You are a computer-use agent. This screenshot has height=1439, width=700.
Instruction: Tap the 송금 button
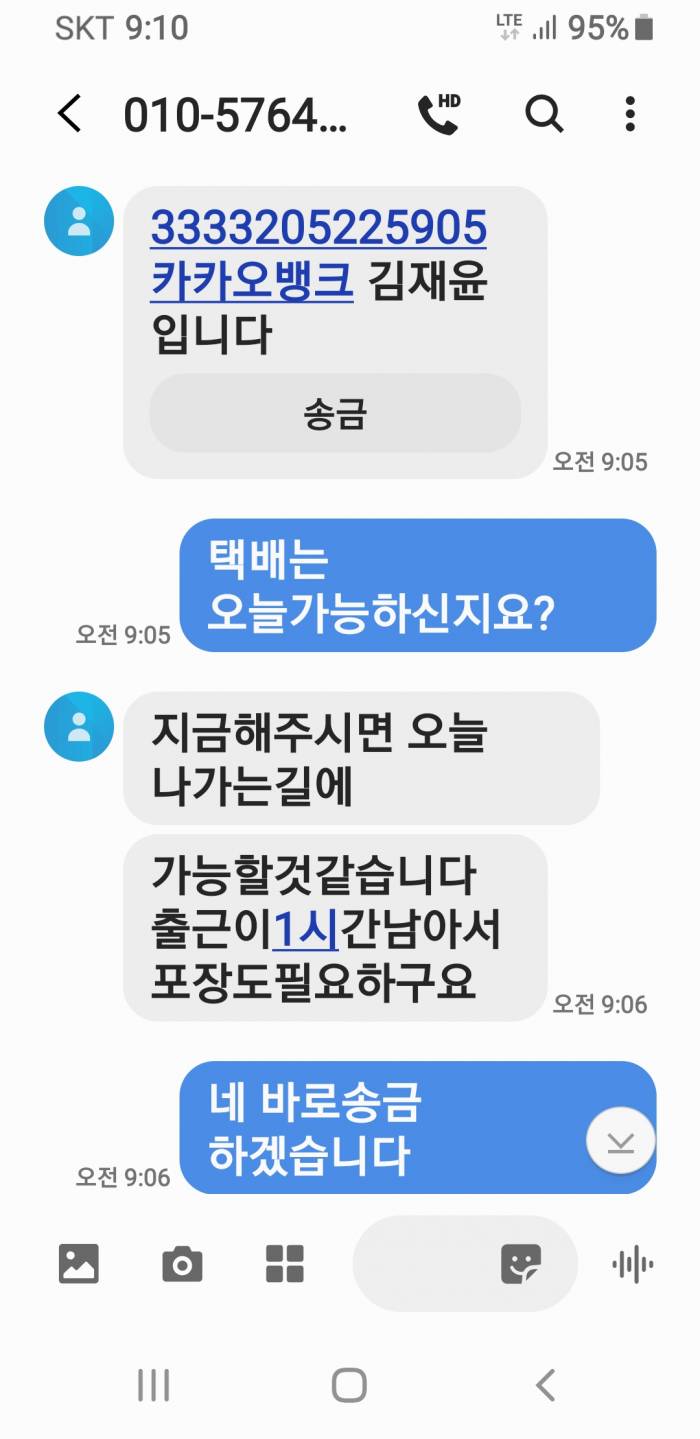pyautogui.click(x=335, y=414)
